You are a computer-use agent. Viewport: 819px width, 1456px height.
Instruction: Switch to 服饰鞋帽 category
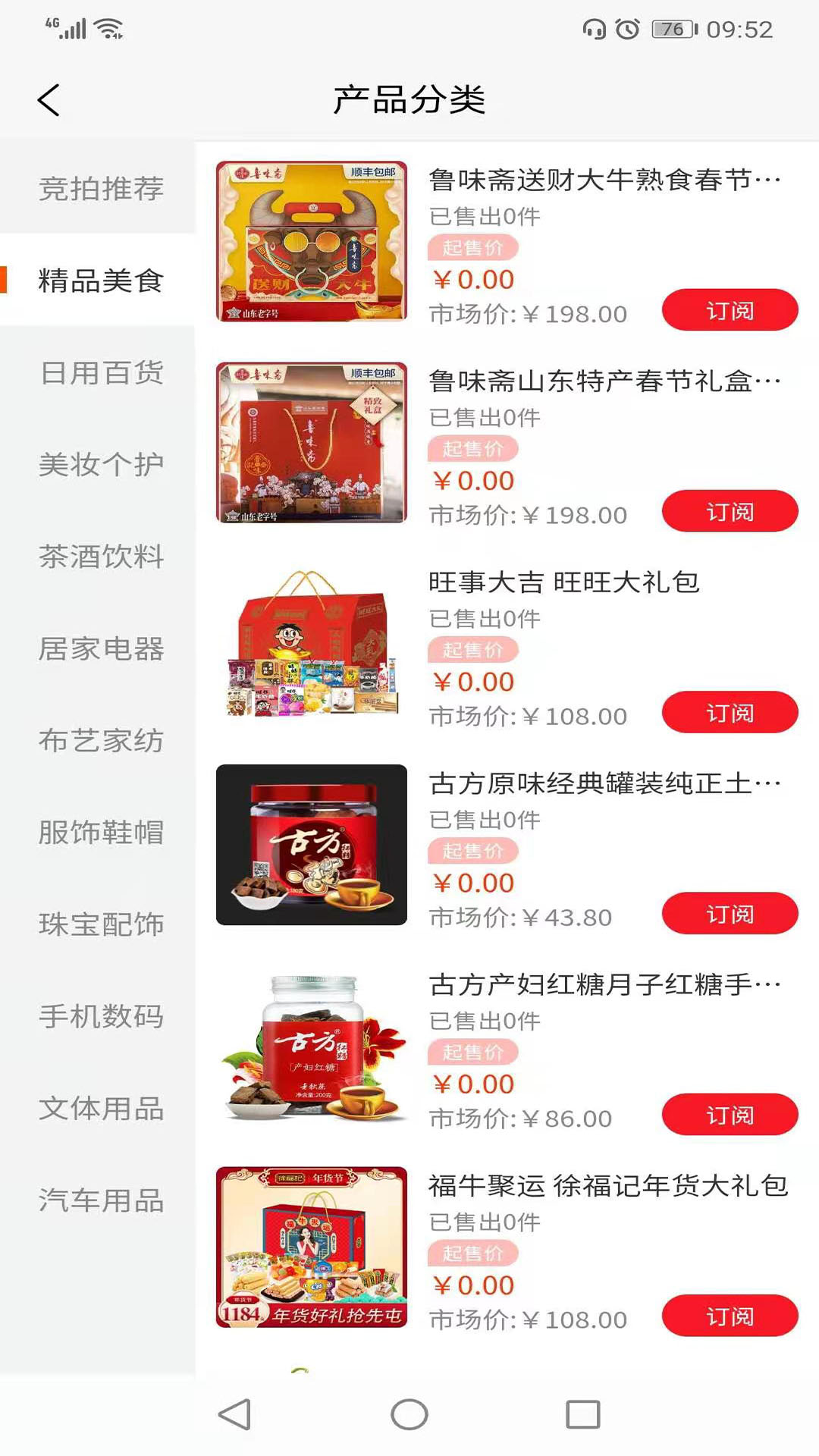tap(101, 833)
